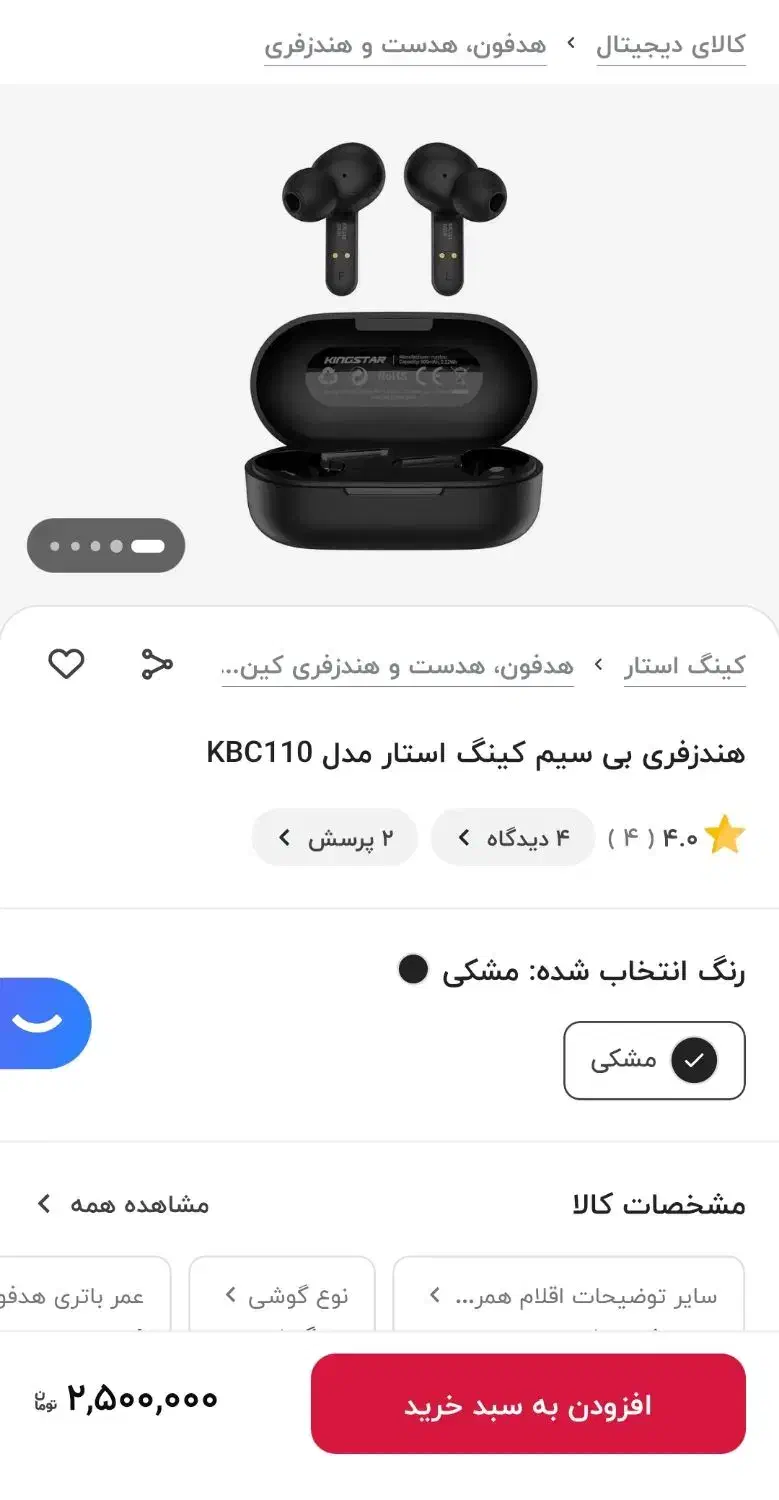Click the افزودن به سبد خرید button
Image resolution: width=779 pixels, height=1500 pixels.
pos(528,1404)
